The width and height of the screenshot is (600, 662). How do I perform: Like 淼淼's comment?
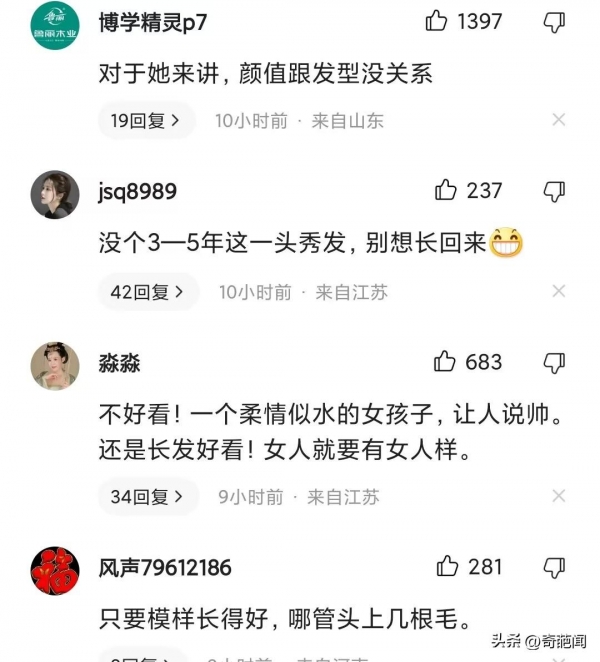[445, 362]
